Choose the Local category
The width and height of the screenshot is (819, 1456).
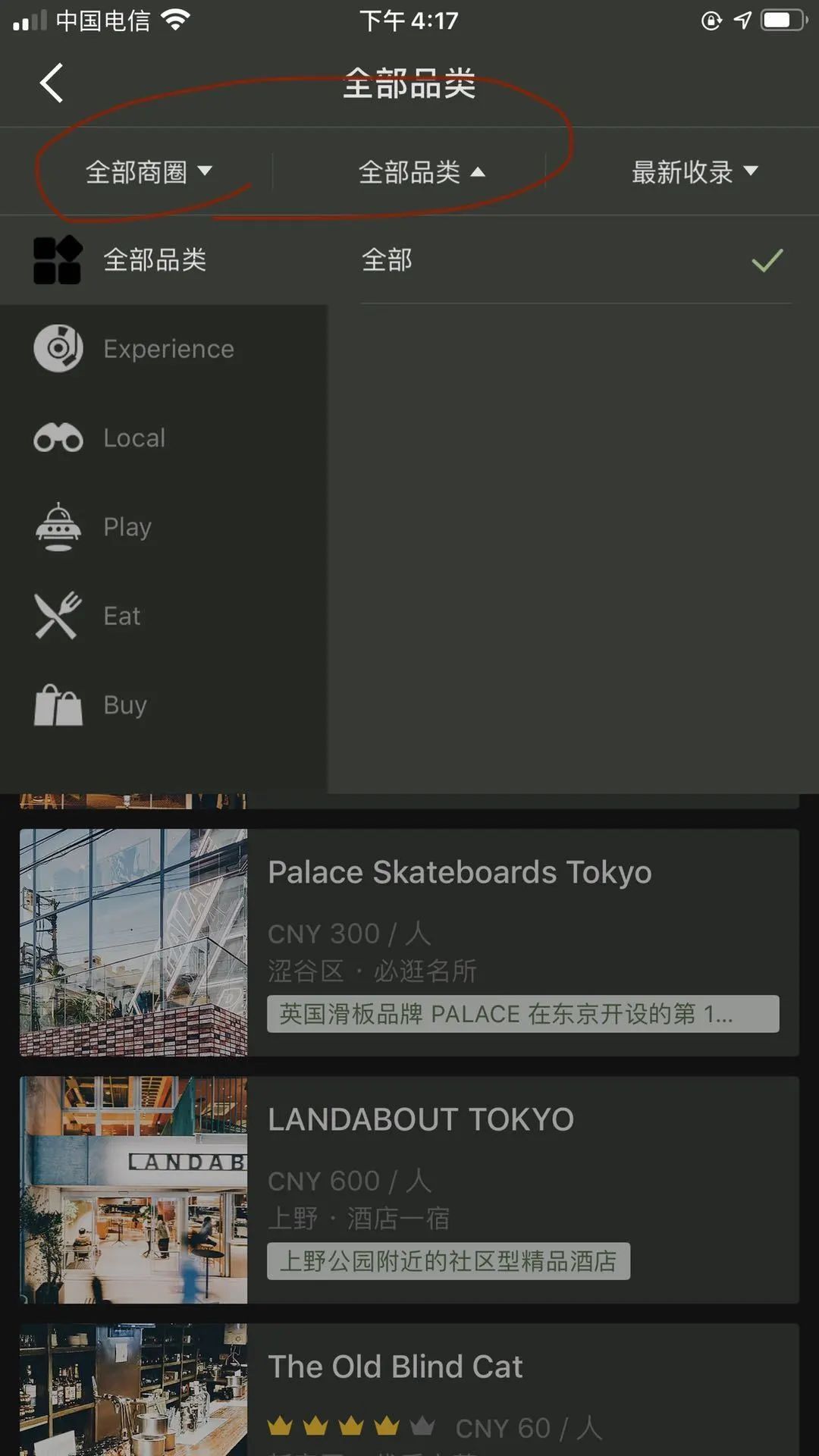point(134,438)
